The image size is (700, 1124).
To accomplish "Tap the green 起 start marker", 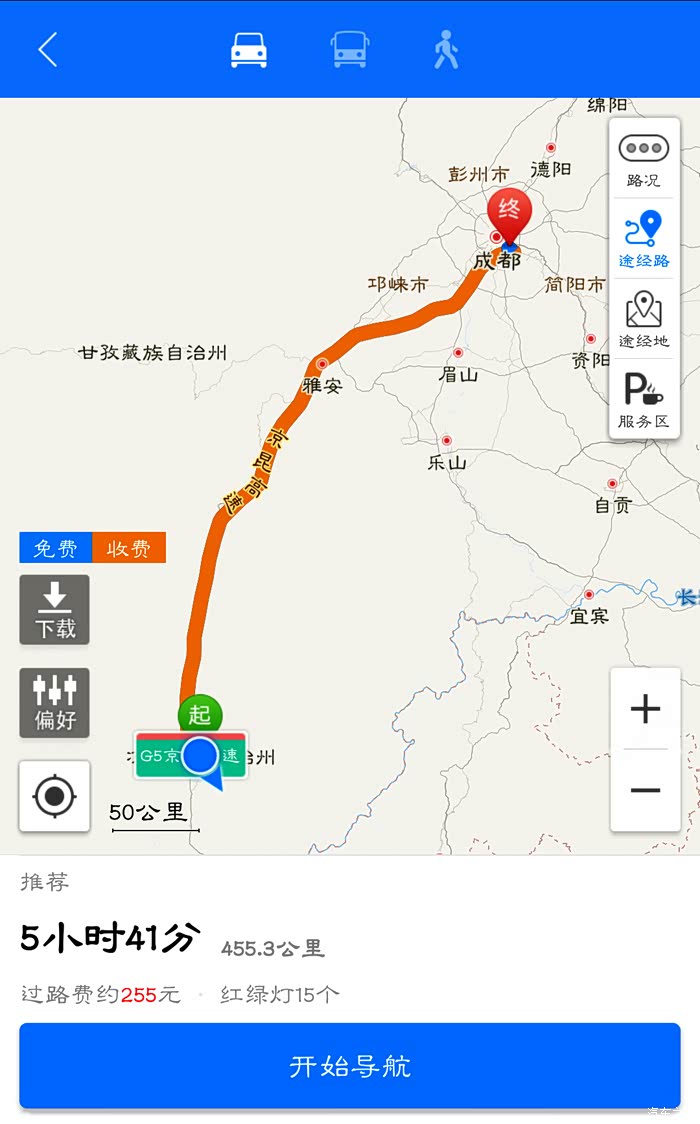I will (x=200, y=715).
